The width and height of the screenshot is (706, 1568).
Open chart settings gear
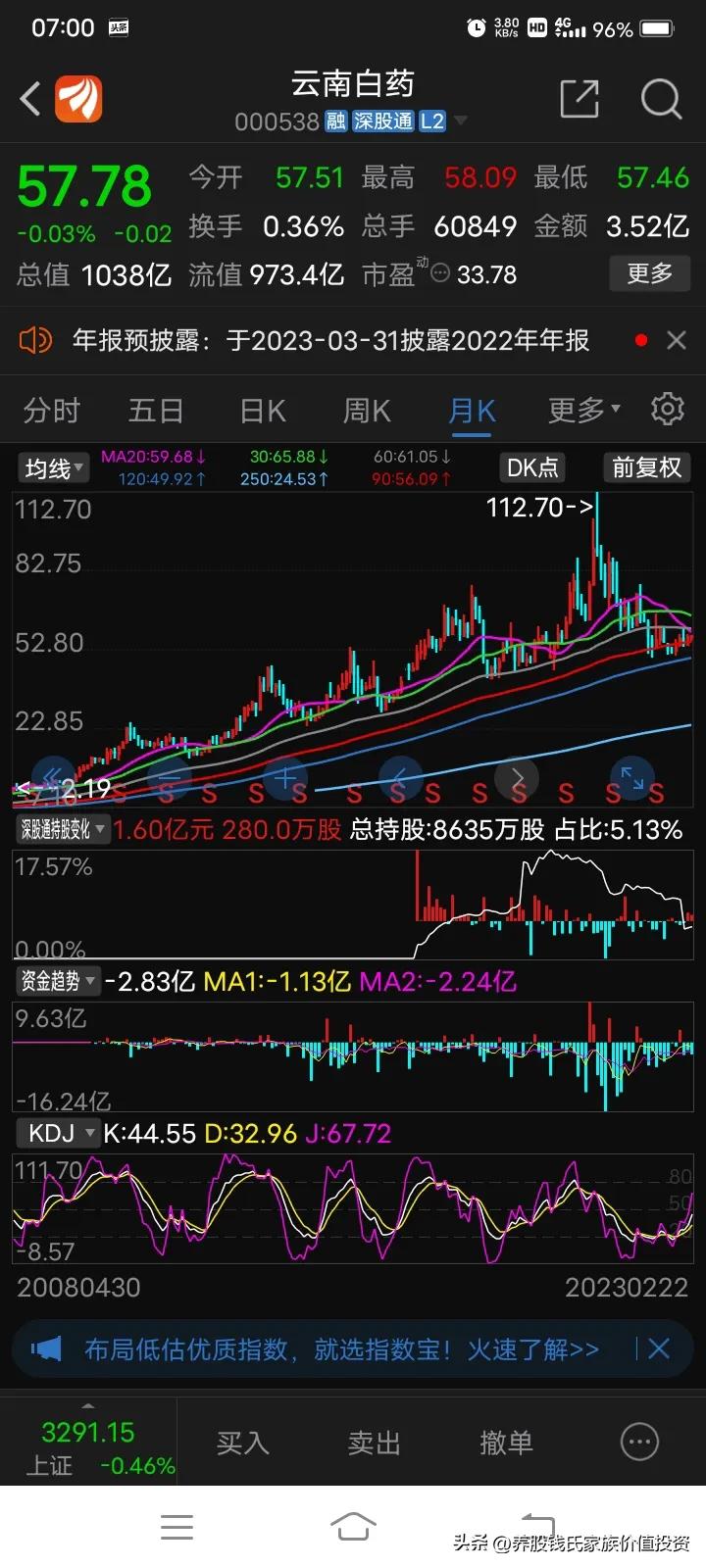[667, 410]
